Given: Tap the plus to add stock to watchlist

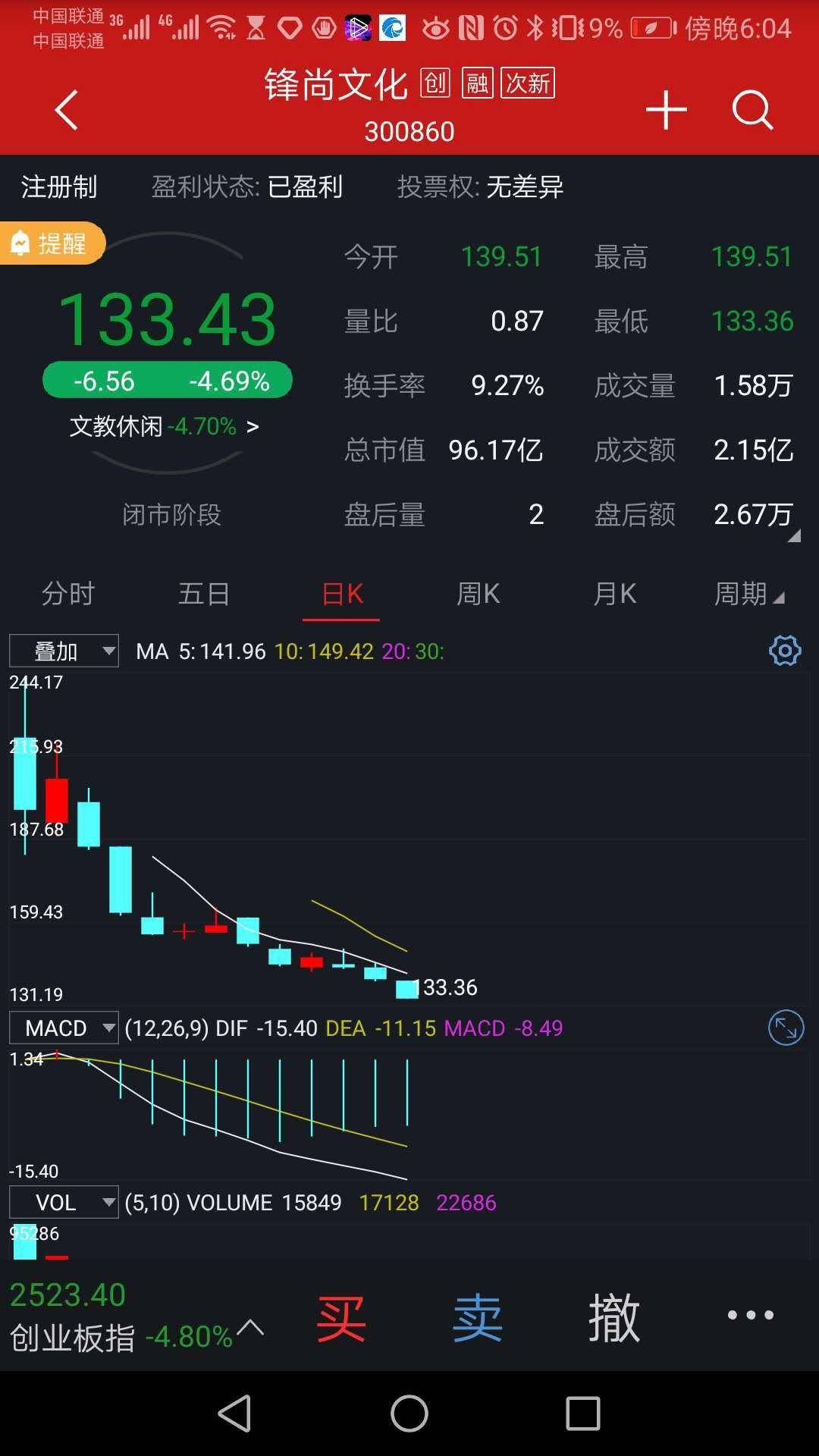Looking at the screenshot, I should pyautogui.click(x=665, y=108).
